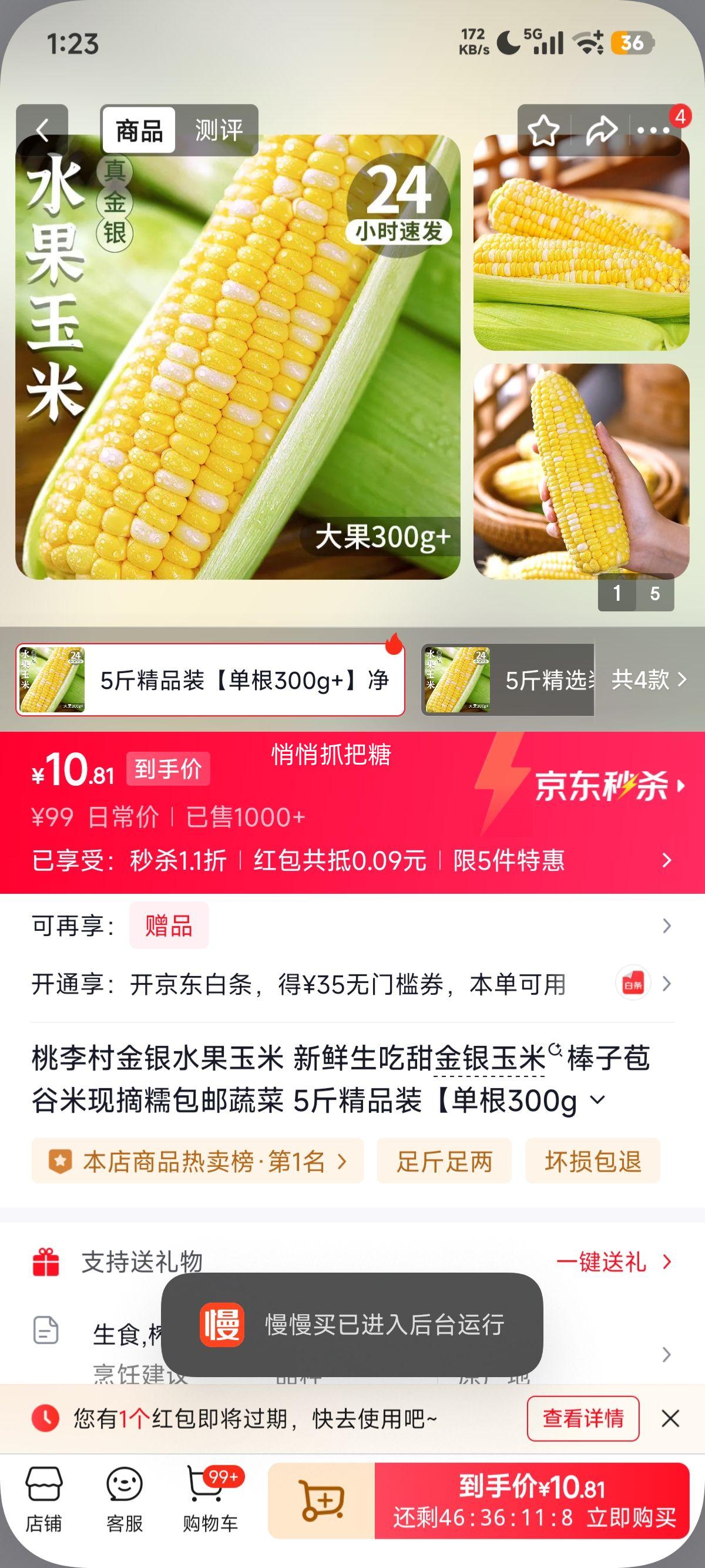Image resolution: width=705 pixels, height=1568 pixels.
Task: Select the 5斤精品装 SKU option
Action: (207, 682)
